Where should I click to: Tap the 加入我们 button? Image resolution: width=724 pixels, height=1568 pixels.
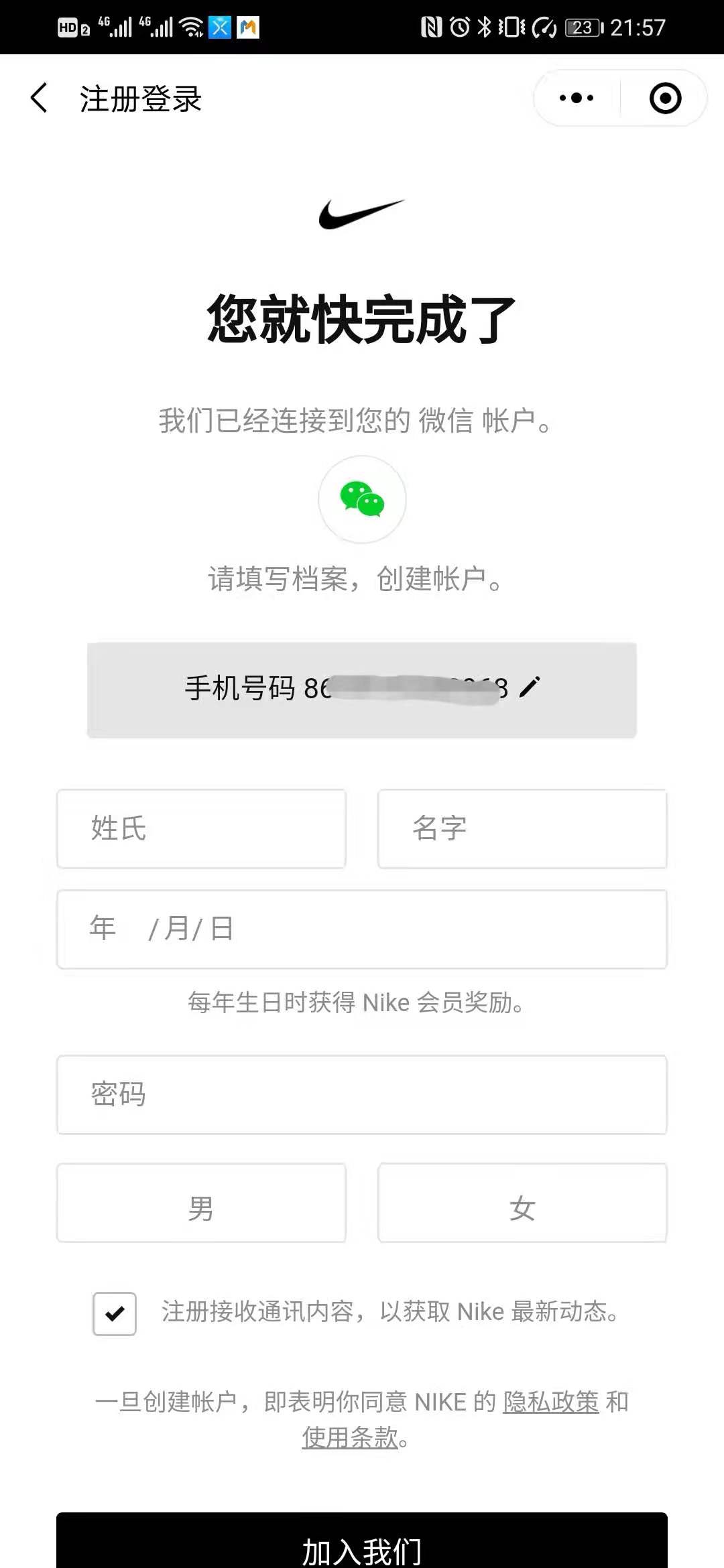(362, 1545)
